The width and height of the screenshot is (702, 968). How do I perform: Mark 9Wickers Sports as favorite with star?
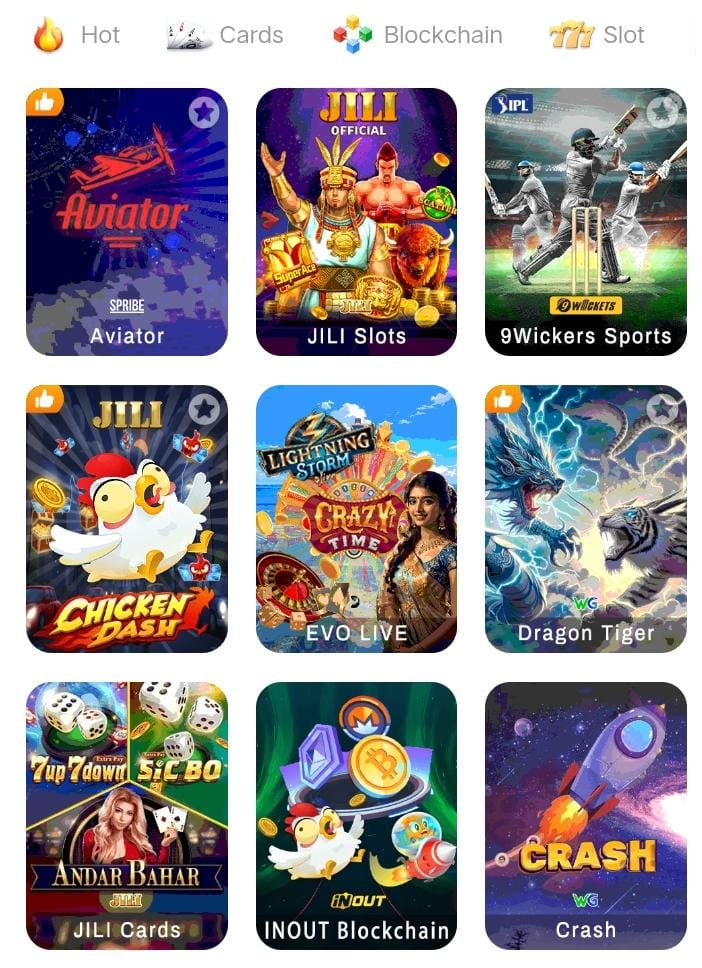tap(662, 113)
